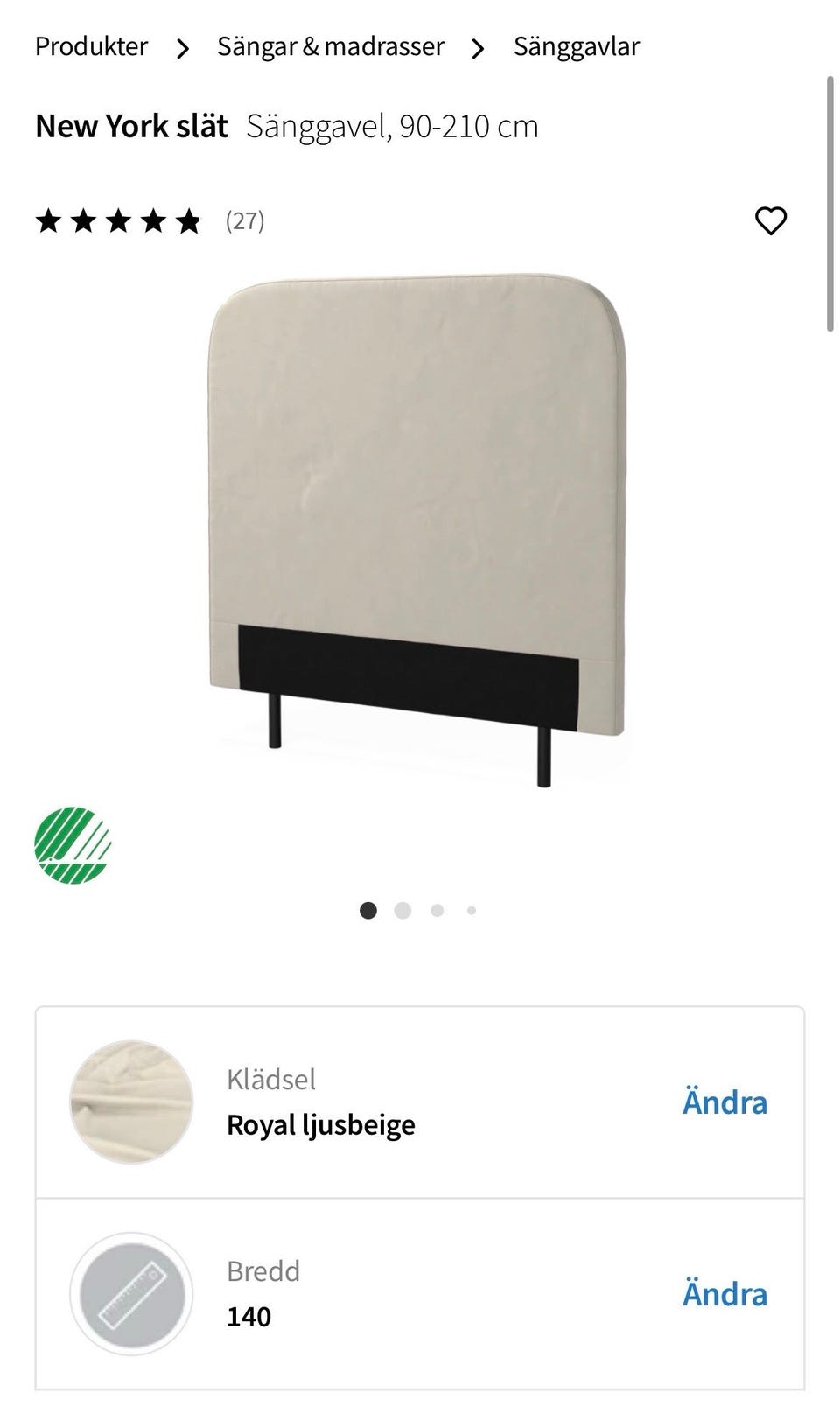Open reviews by clicking (27)
Image resolution: width=840 pixels, height=1406 pixels.
(x=243, y=222)
